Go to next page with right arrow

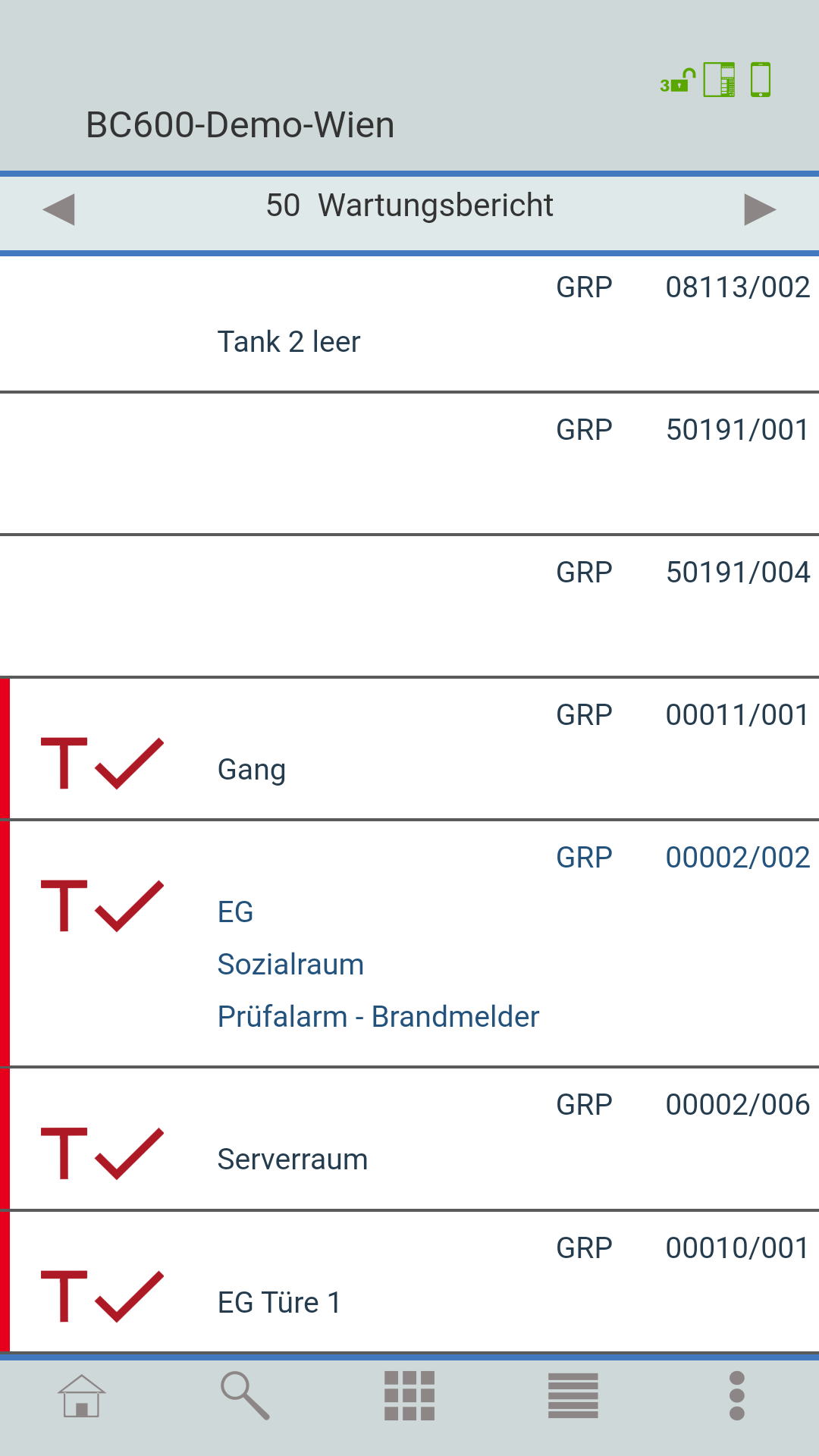point(760,209)
